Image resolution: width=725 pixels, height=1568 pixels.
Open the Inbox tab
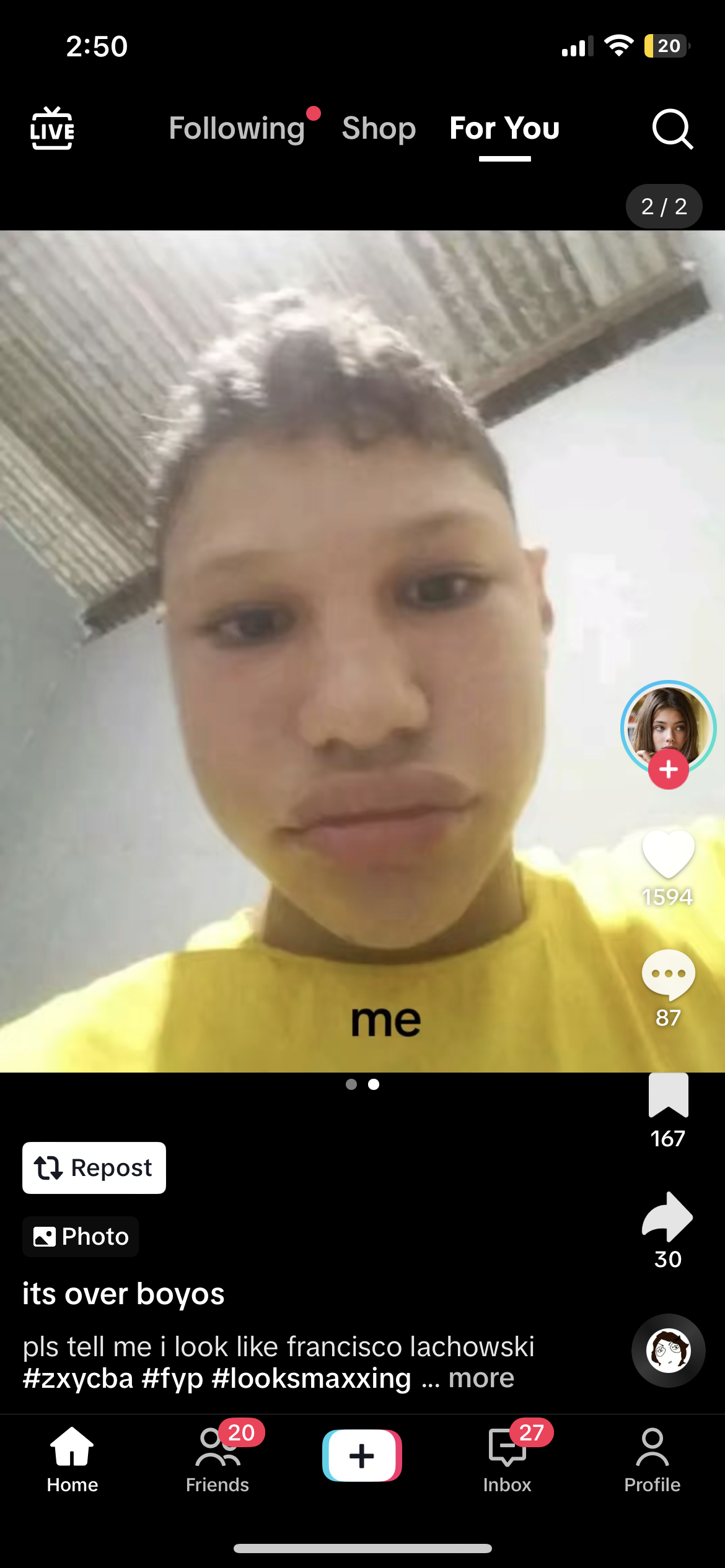pos(507,1459)
